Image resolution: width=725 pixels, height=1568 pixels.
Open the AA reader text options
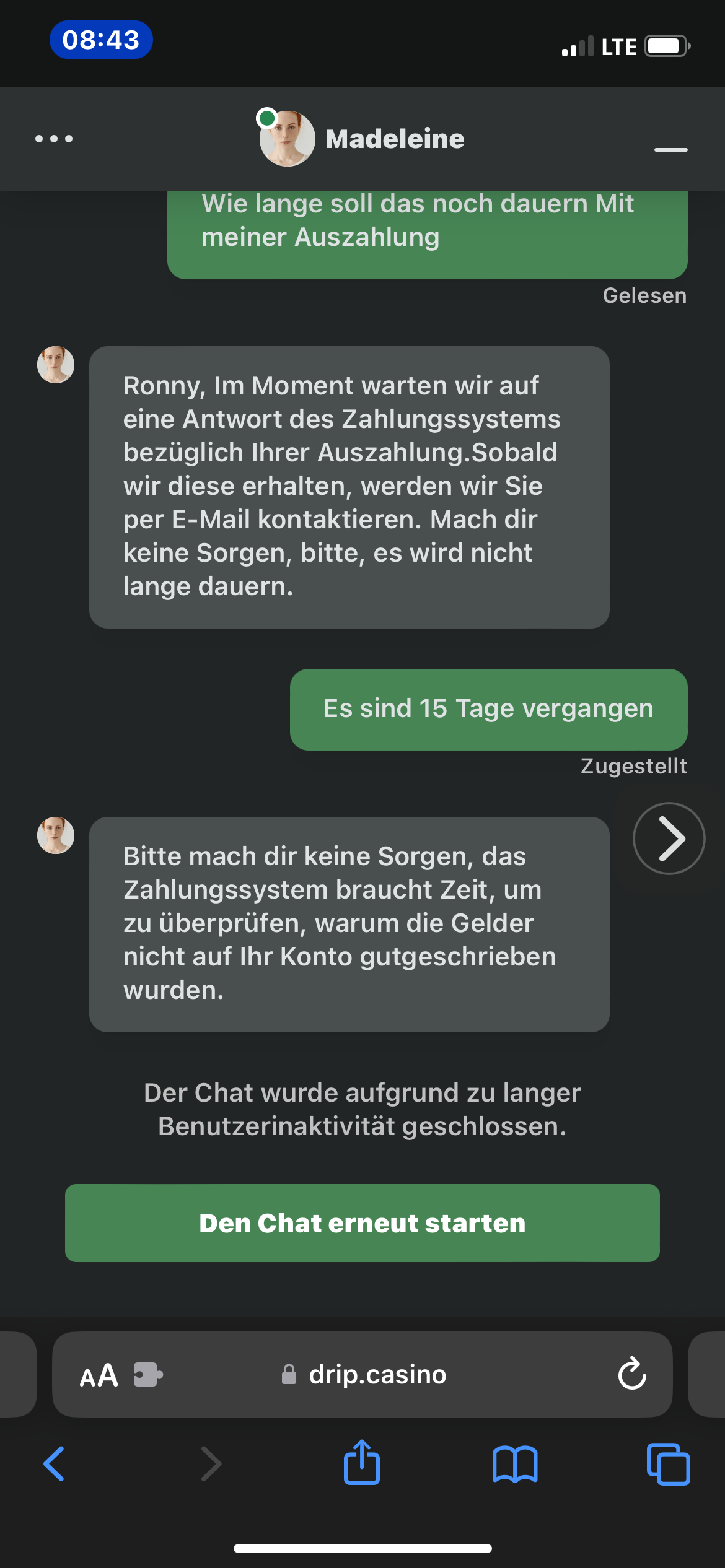coord(99,1375)
